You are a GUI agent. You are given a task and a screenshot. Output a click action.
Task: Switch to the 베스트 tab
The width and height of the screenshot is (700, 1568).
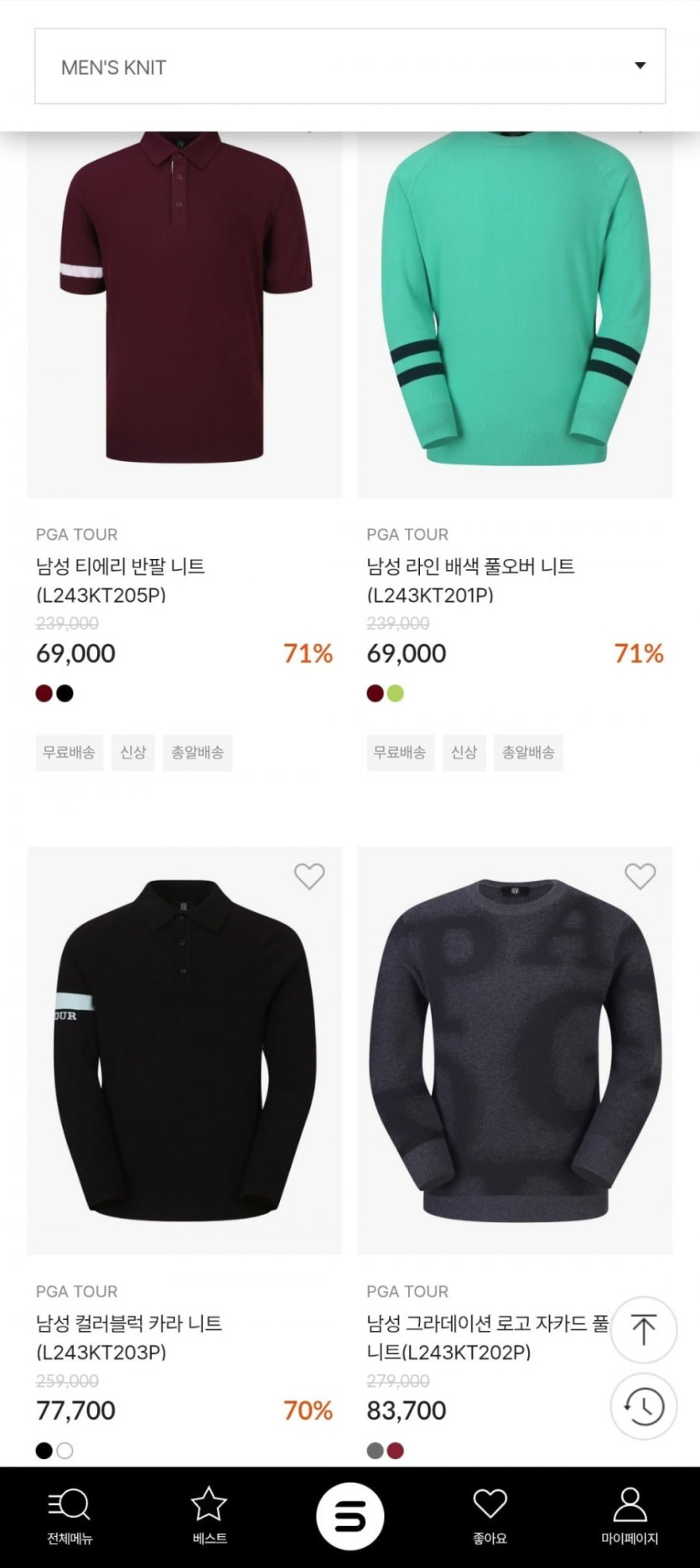coord(210,1516)
